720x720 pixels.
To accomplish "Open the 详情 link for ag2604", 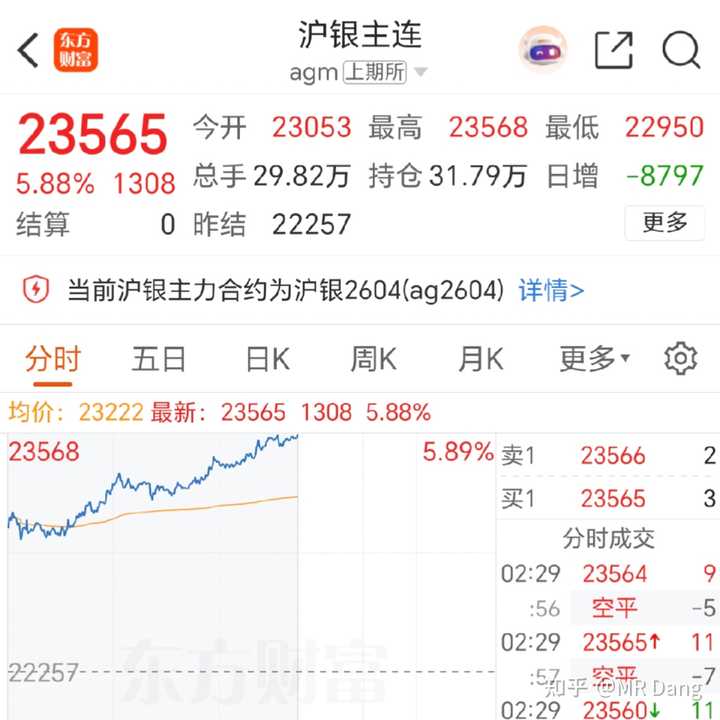I will click(x=551, y=290).
